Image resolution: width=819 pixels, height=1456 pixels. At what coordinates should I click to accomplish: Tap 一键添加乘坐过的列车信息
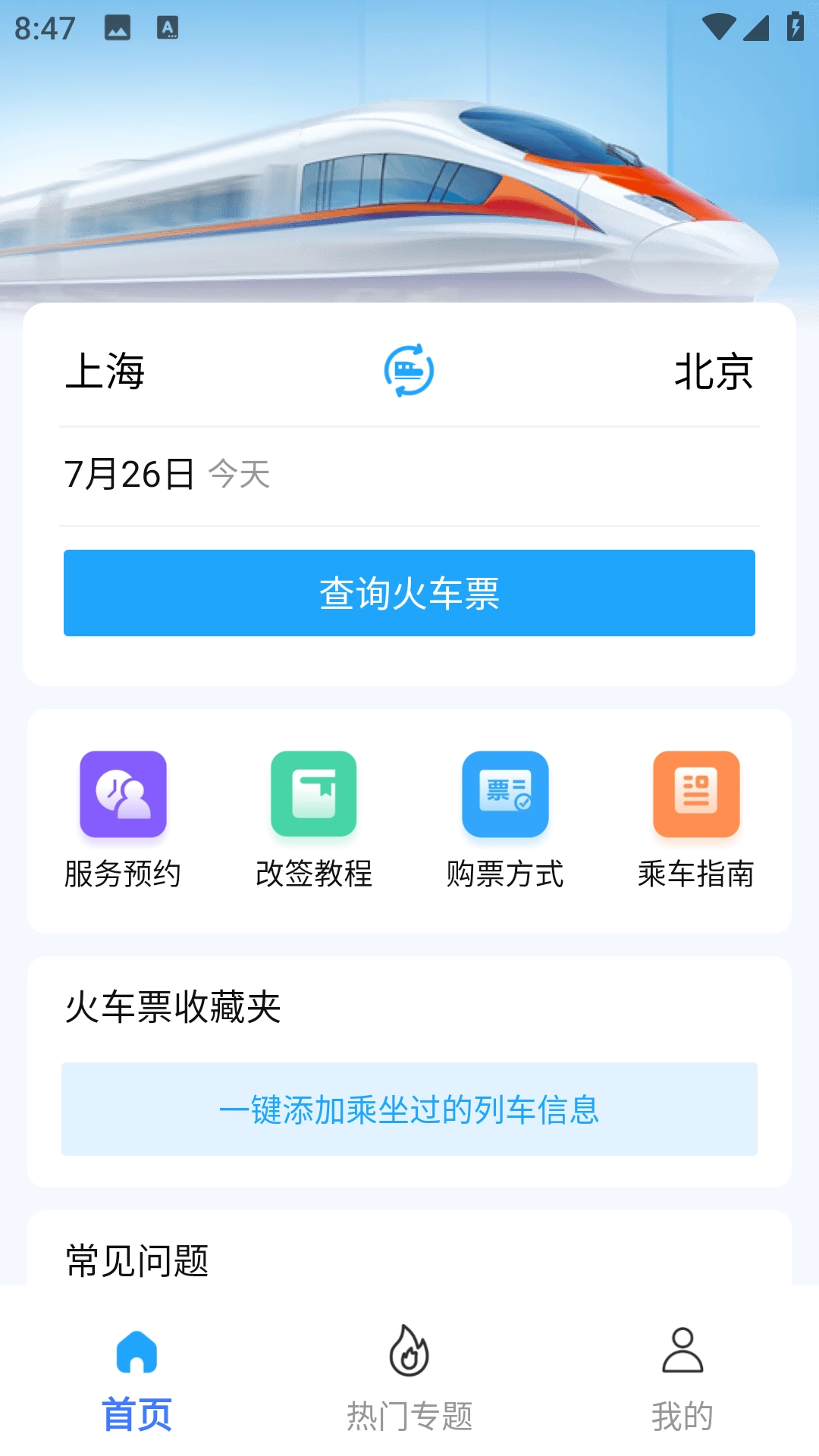click(x=409, y=1109)
